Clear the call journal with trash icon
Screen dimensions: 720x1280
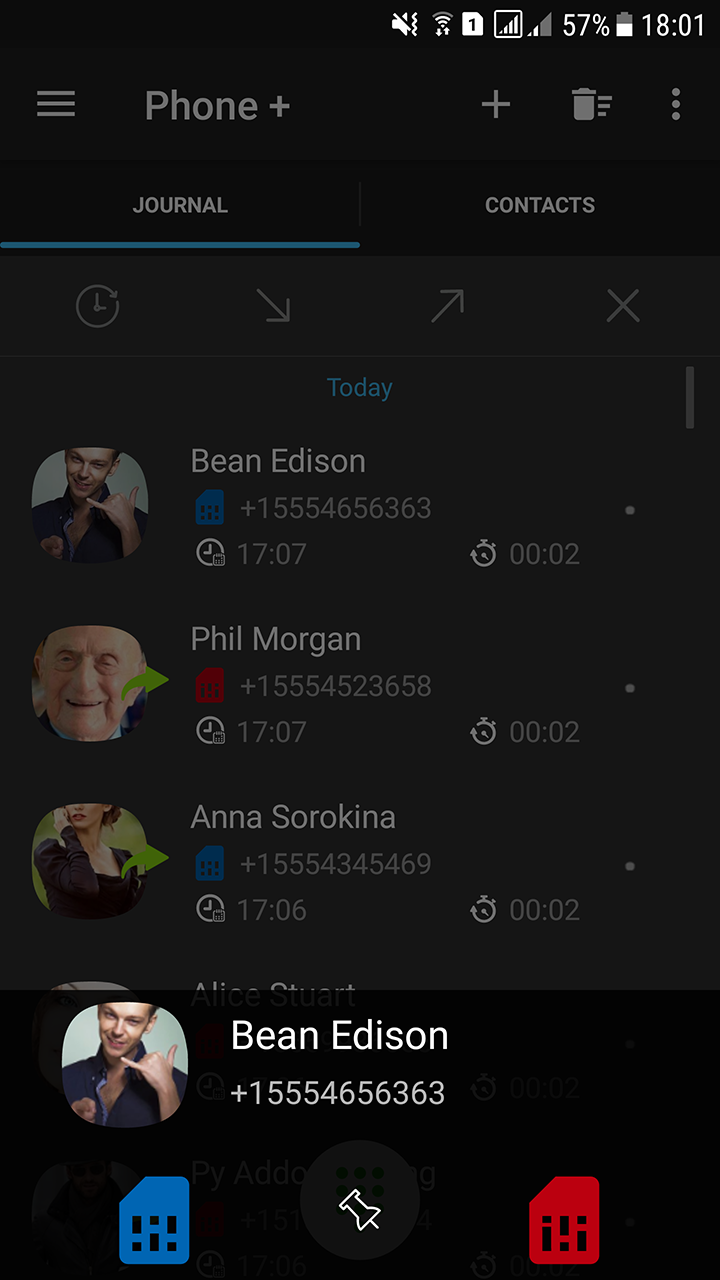click(x=591, y=104)
